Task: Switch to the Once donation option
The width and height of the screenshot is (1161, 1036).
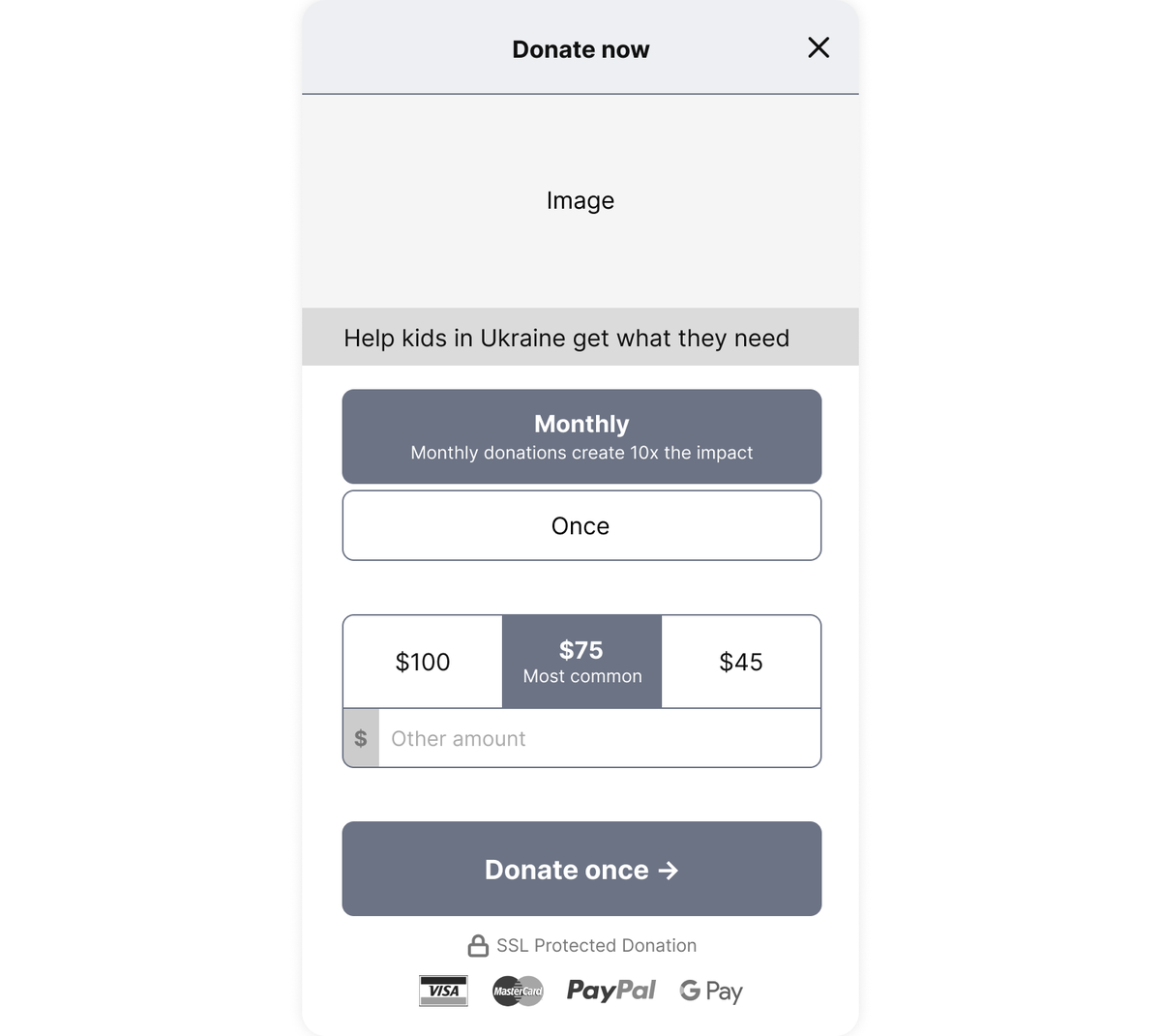Action: [581, 525]
